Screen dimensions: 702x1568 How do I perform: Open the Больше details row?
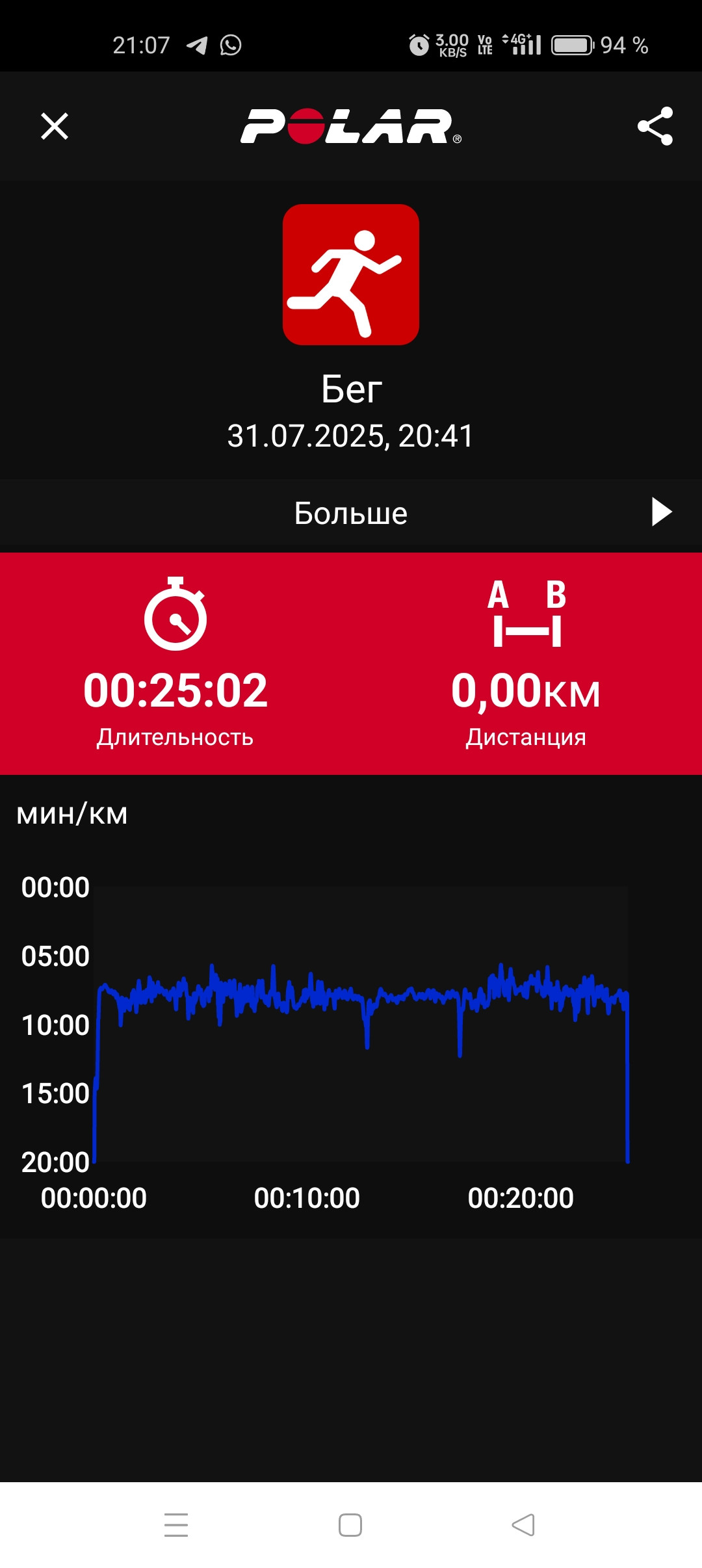pyautogui.click(x=351, y=512)
